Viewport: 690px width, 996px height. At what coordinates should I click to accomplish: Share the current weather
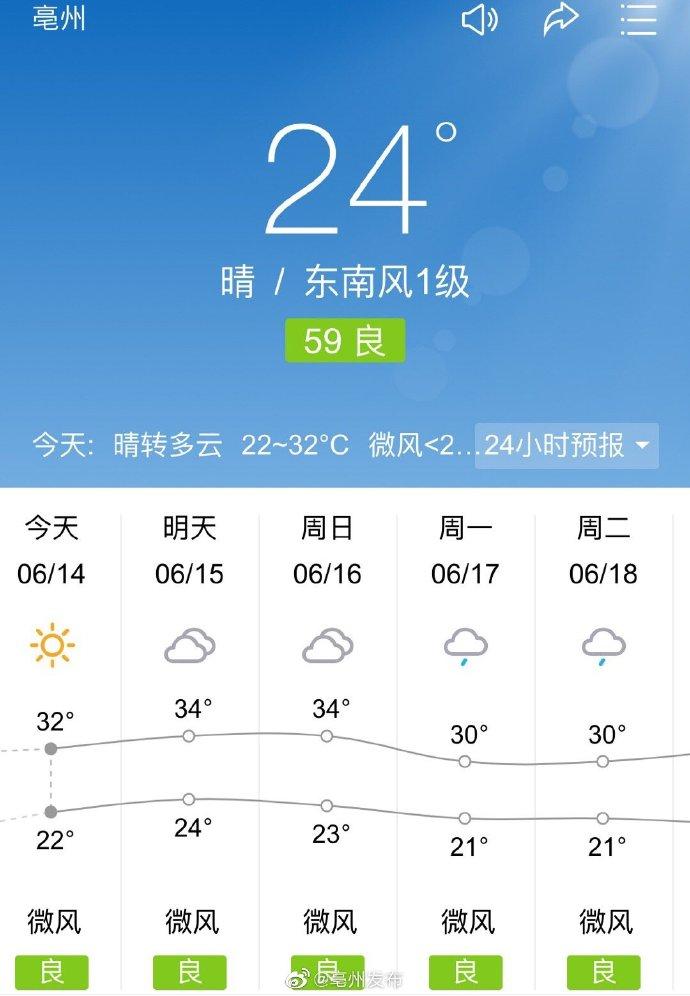(561, 20)
